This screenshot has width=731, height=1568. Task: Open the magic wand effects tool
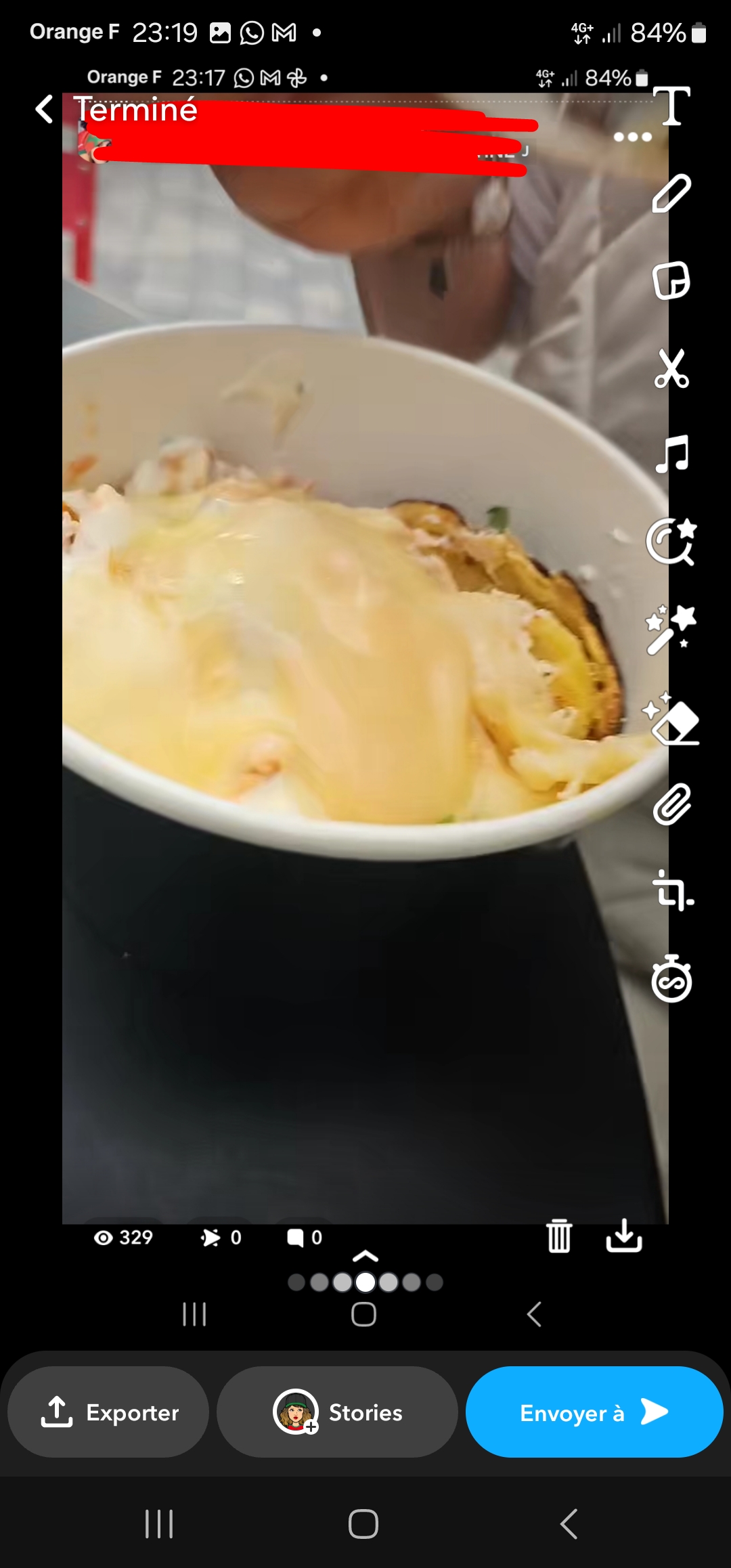671,630
